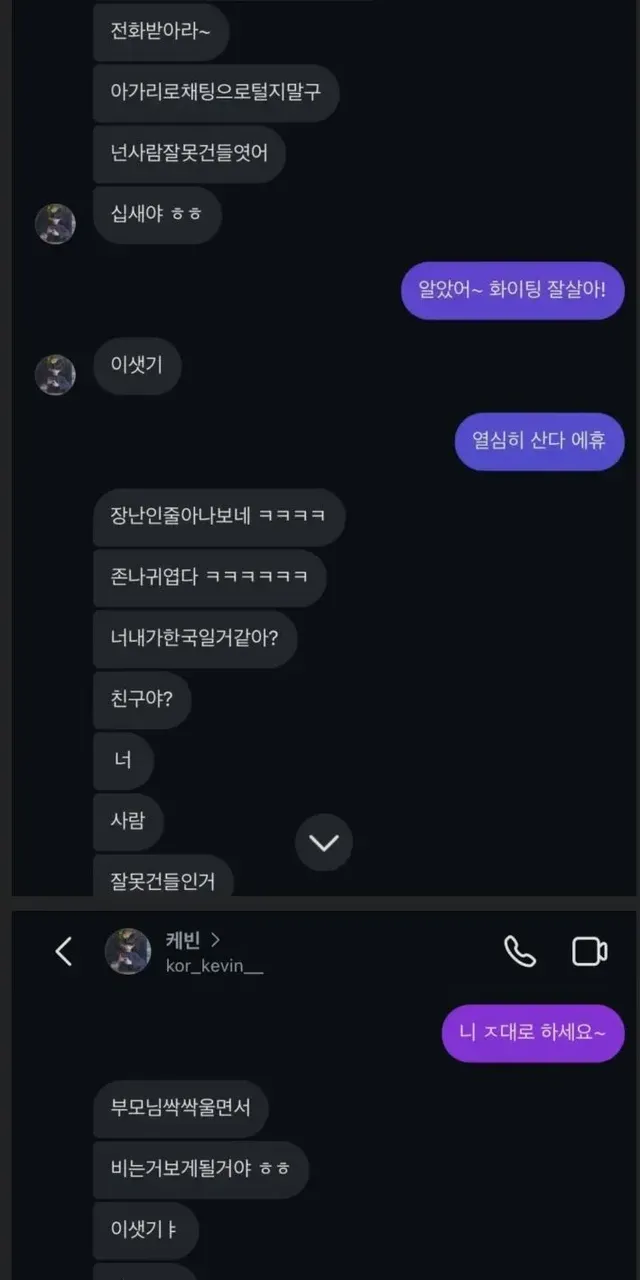Open 케빈's profile from the chat header

(185, 951)
